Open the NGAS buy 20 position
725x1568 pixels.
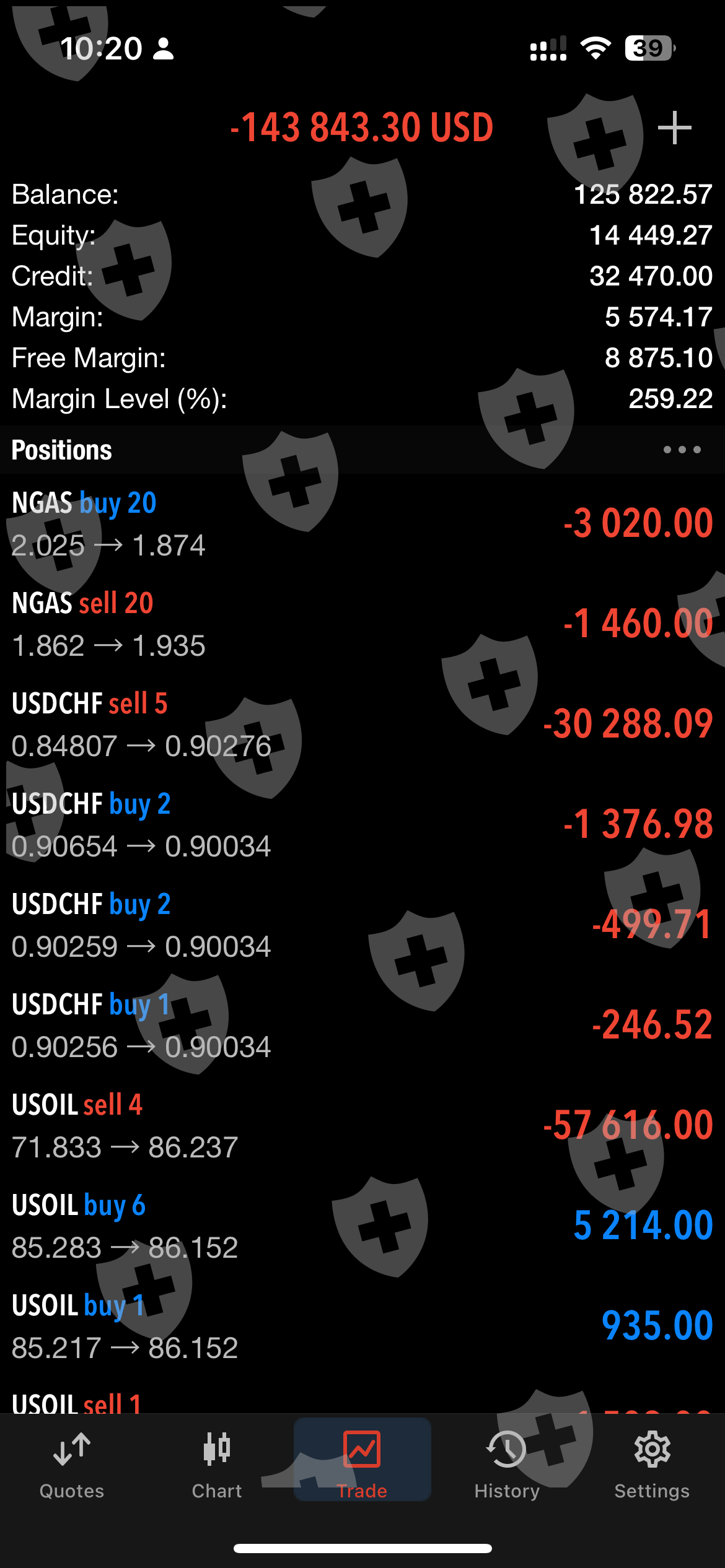click(x=362, y=524)
